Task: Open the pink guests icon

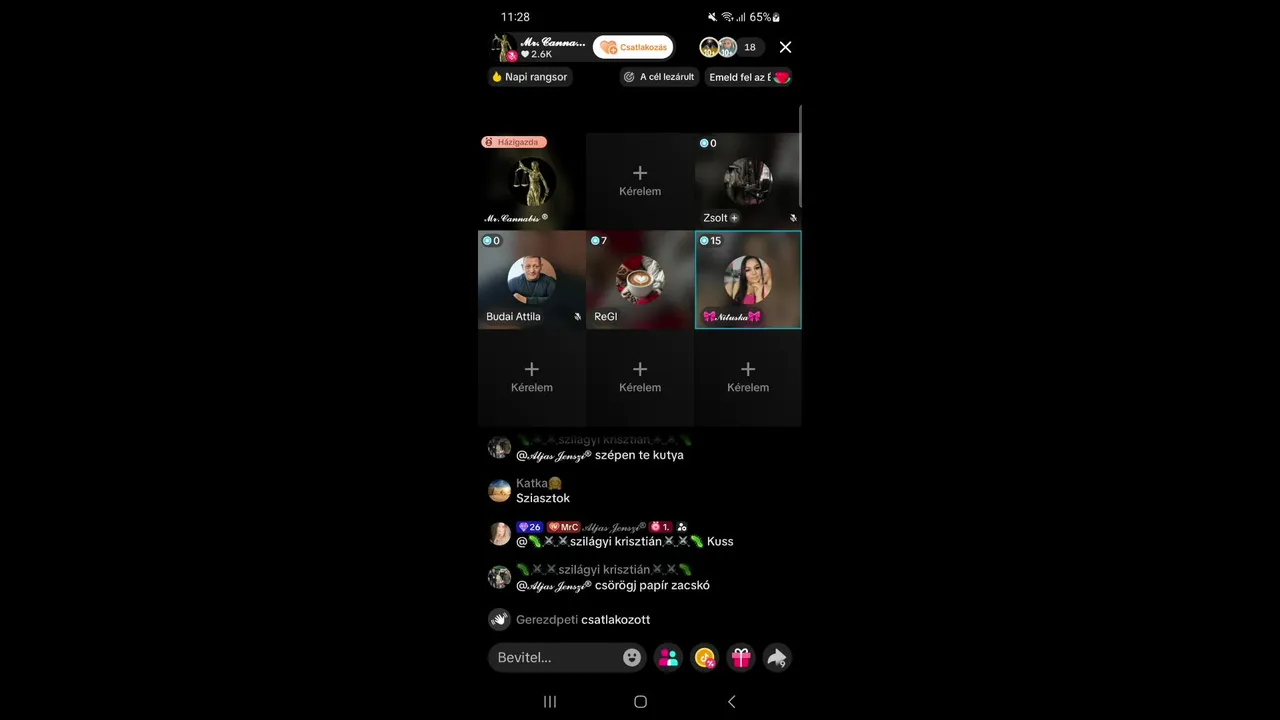Action: pyautogui.click(x=669, y=657)
